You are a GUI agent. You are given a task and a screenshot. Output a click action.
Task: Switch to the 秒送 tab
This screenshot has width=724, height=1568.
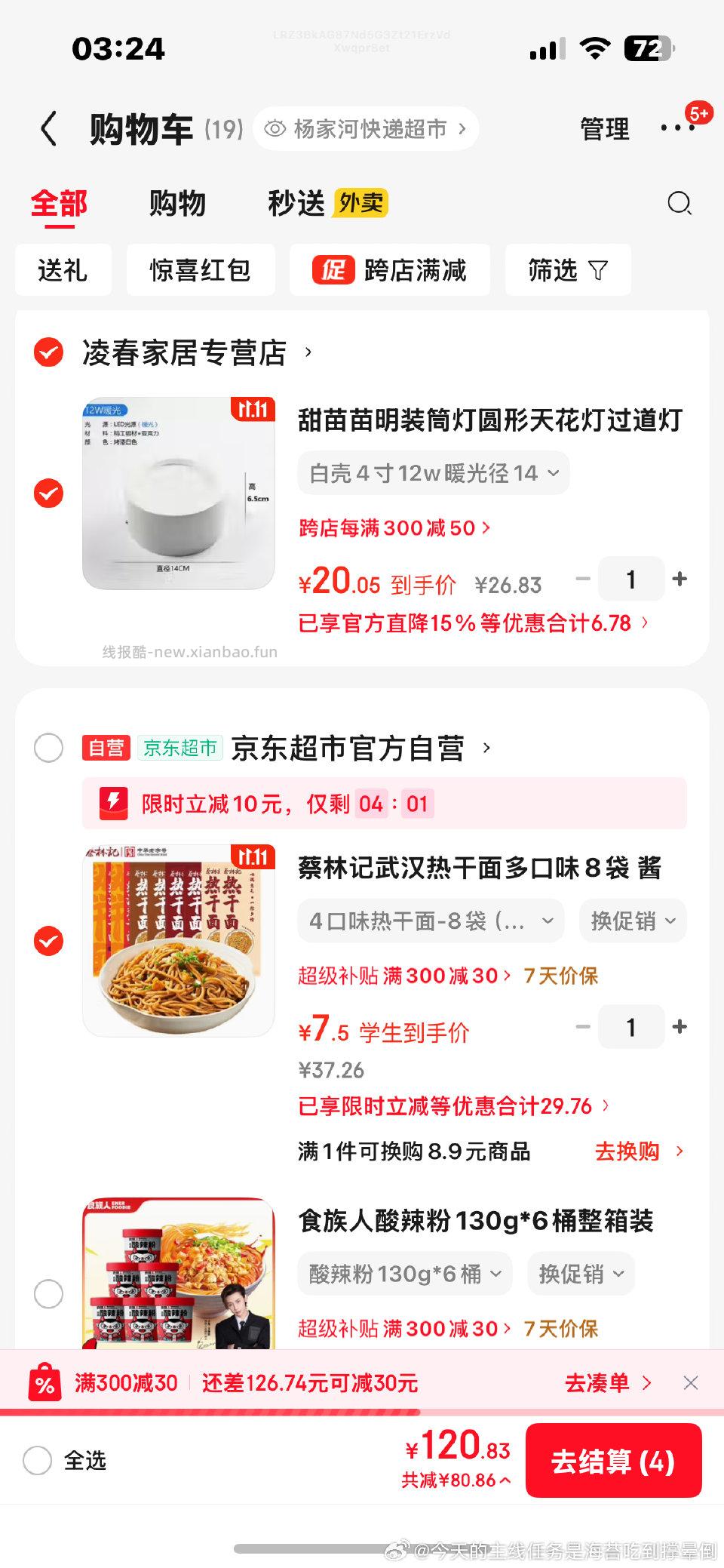[294, 202]
